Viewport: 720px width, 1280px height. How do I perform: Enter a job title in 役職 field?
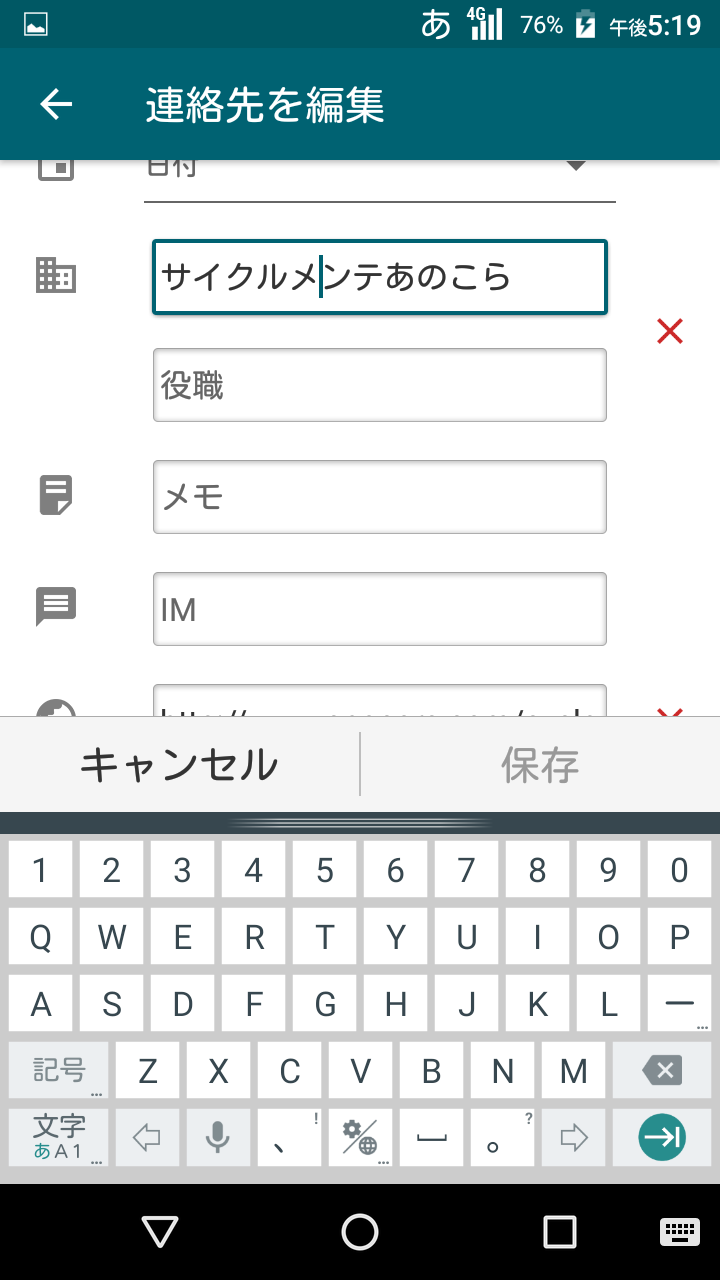(380, 385)
